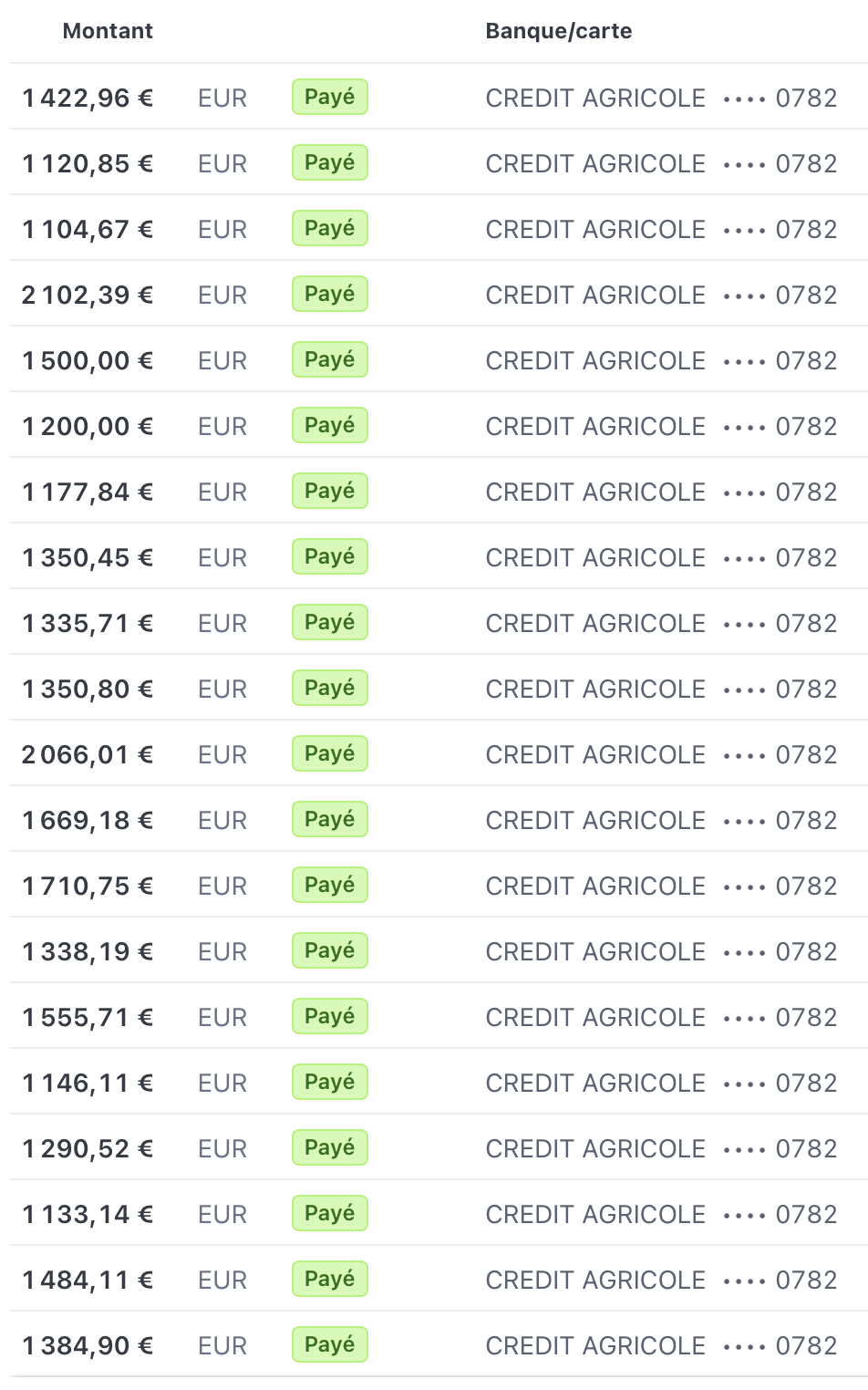Image resolution: width=868 pixels, height=1390 pixels.
Task: Open the 1 500,00 € payout
Action: pyautogui.click(x=88, y=360)
